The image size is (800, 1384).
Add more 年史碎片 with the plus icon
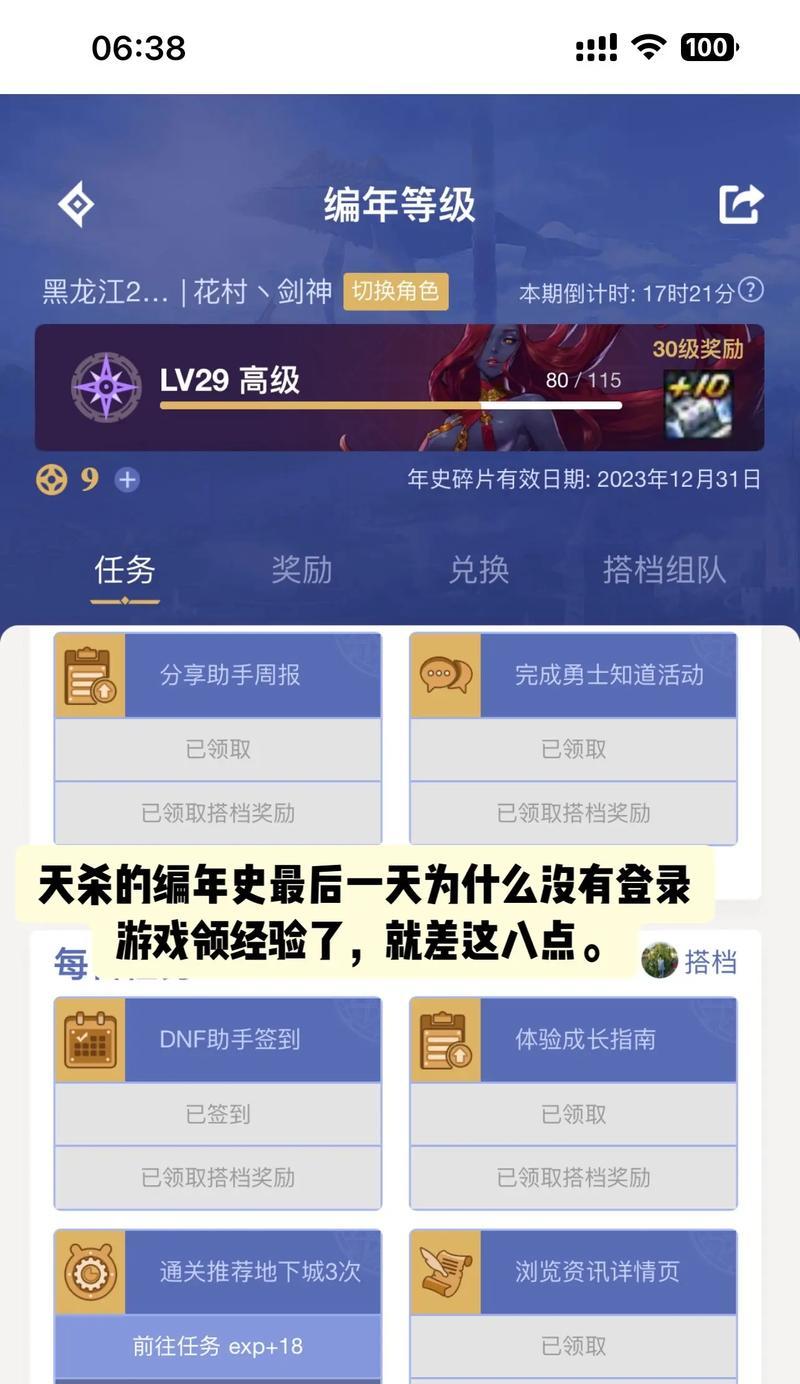coord(127,480)
